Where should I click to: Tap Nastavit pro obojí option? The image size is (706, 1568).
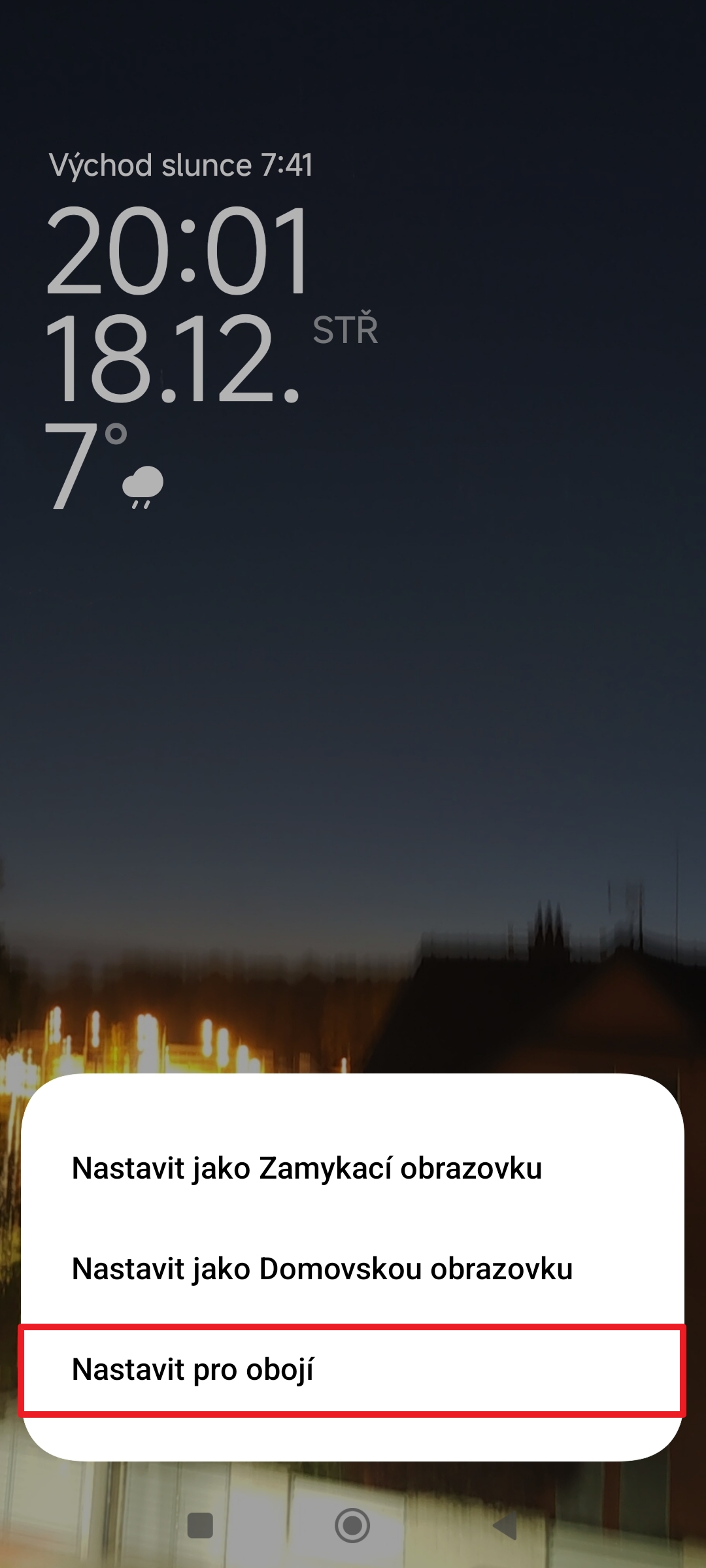tap(352, 1369)
